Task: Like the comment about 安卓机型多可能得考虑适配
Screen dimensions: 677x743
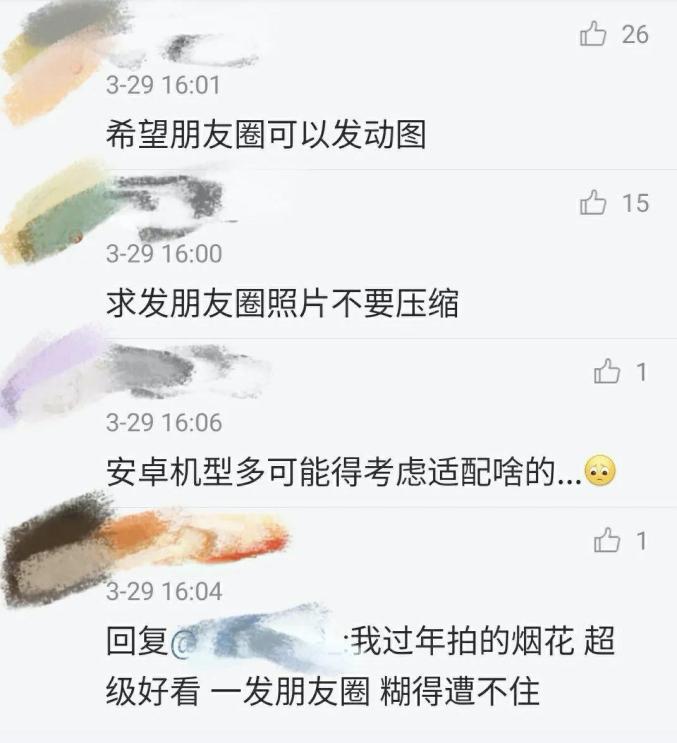Action: click(606, 373)
